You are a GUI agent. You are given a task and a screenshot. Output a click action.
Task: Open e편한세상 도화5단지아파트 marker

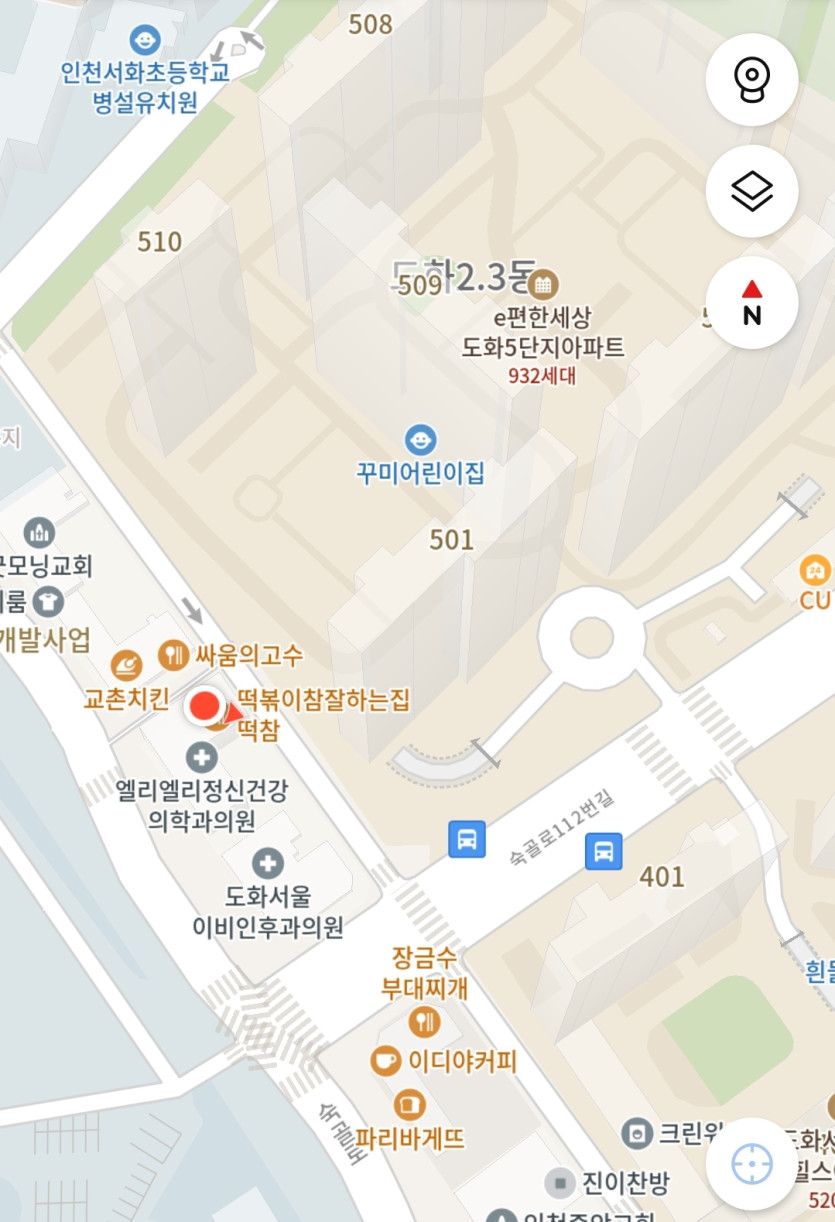(543, 285)
